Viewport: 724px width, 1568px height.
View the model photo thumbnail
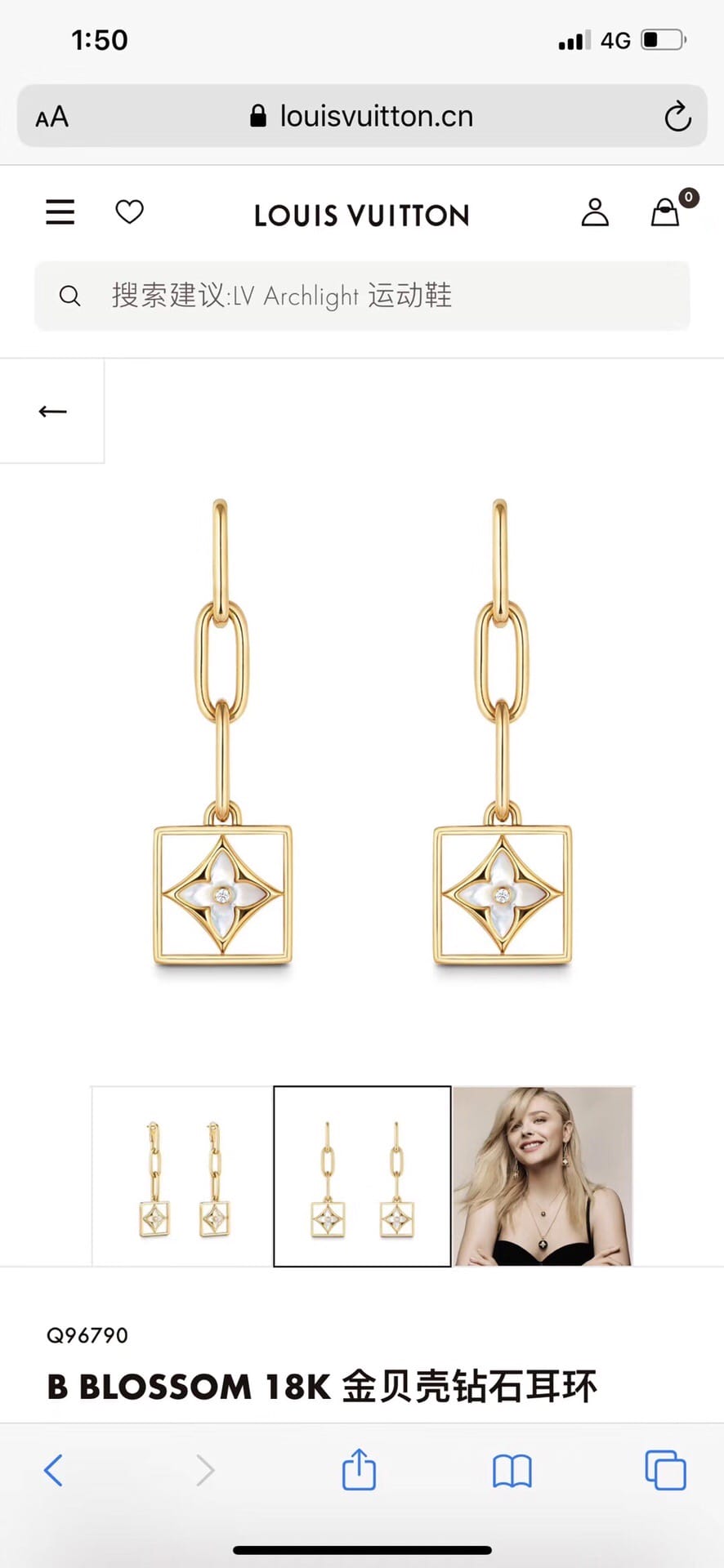pos(543,1176)
